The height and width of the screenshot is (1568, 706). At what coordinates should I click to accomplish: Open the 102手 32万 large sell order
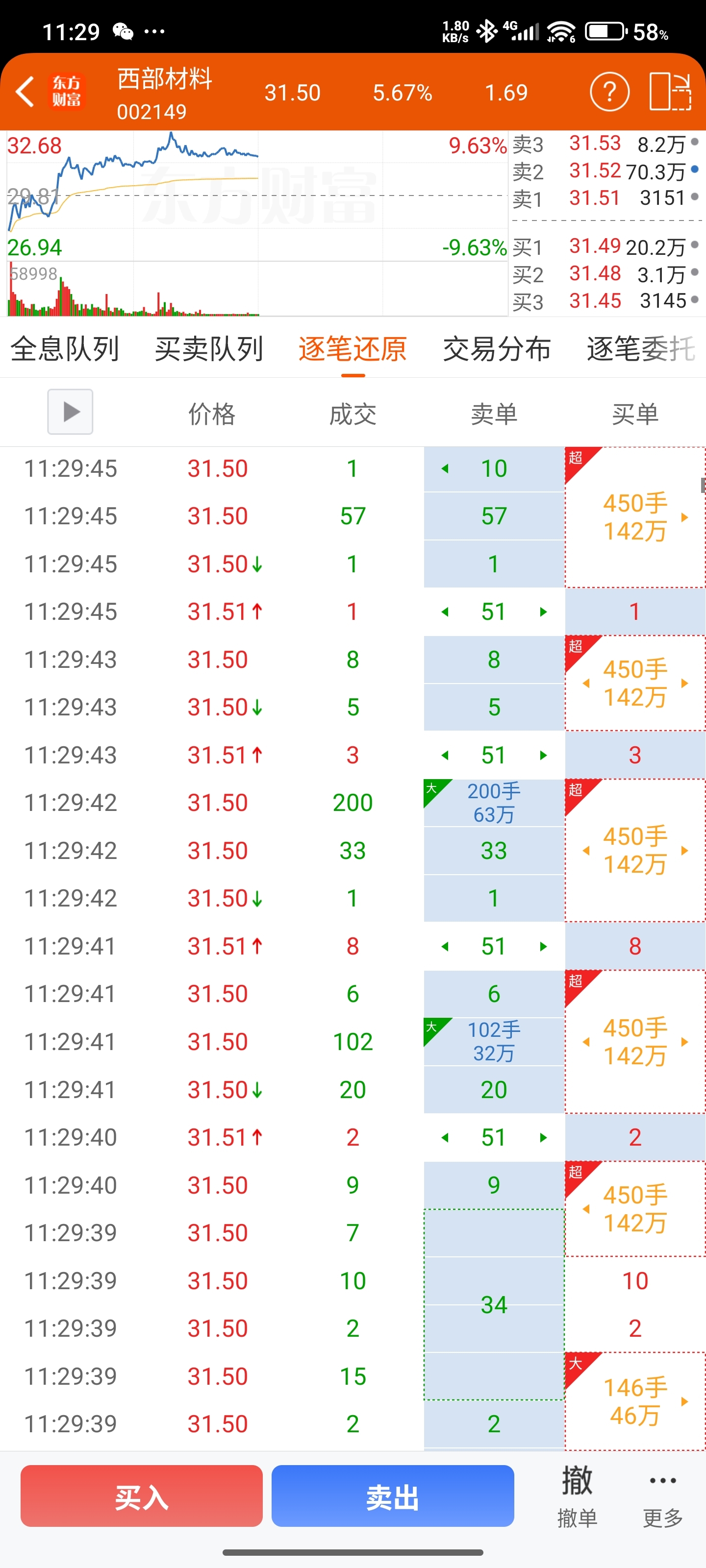tap(494, 1041)
